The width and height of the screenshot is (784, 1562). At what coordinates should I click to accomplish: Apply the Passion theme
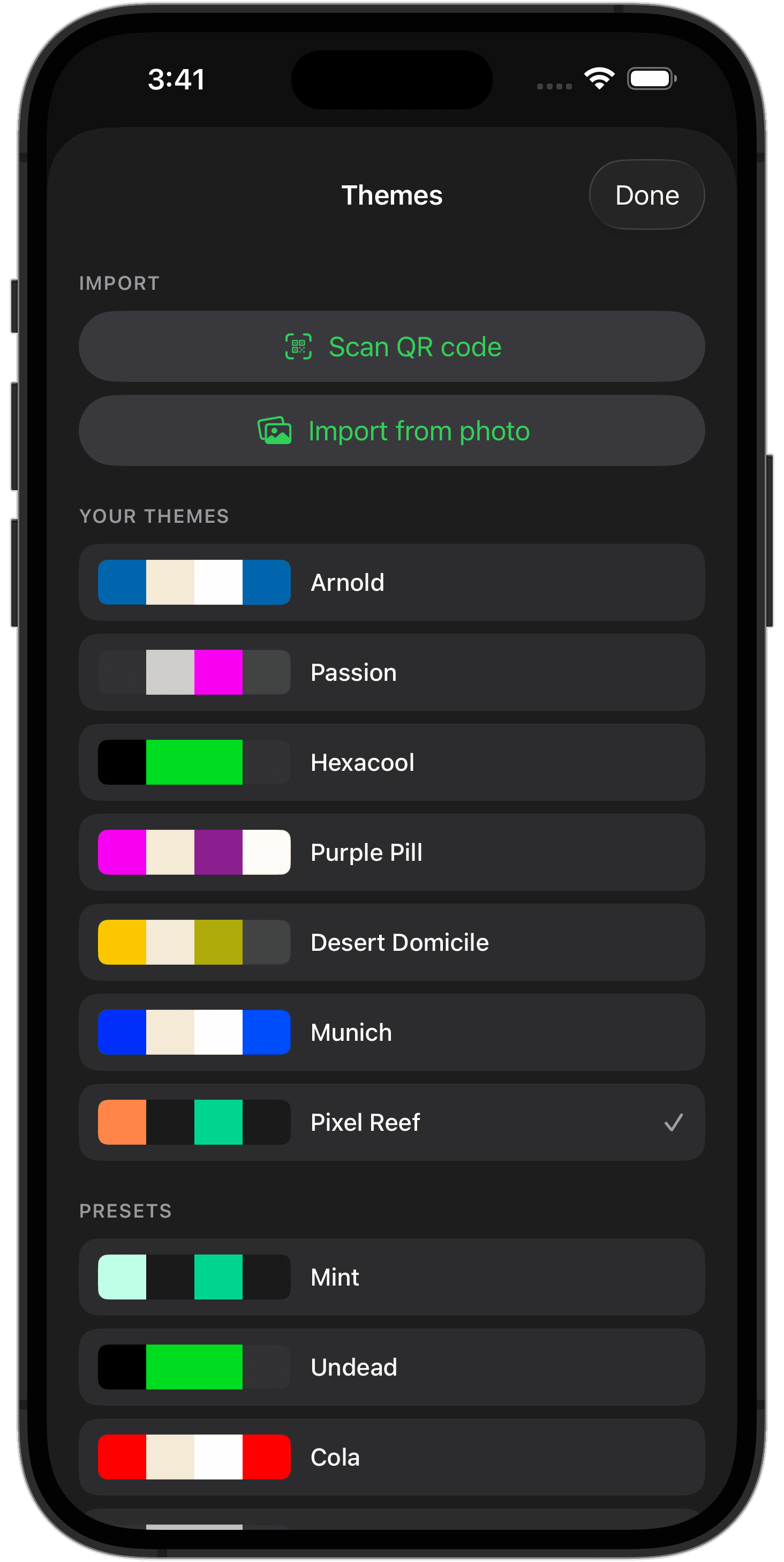tap(391, 672)
